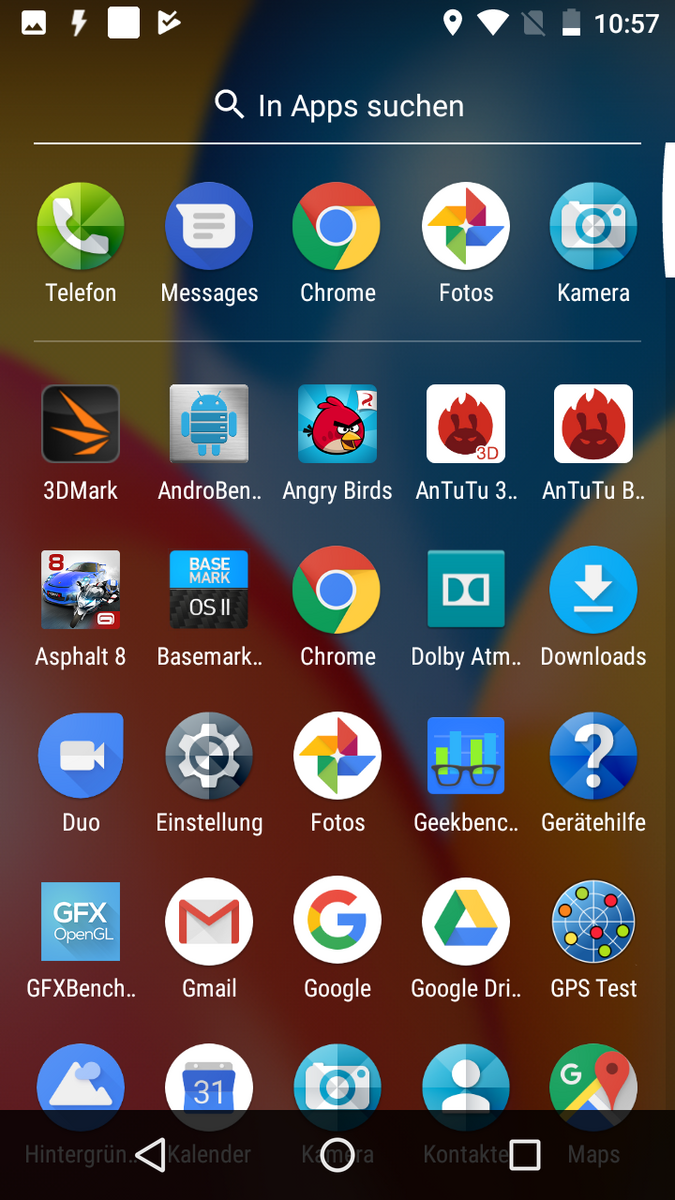
Task: Open the Geekbench app
Action: (466, 756)
